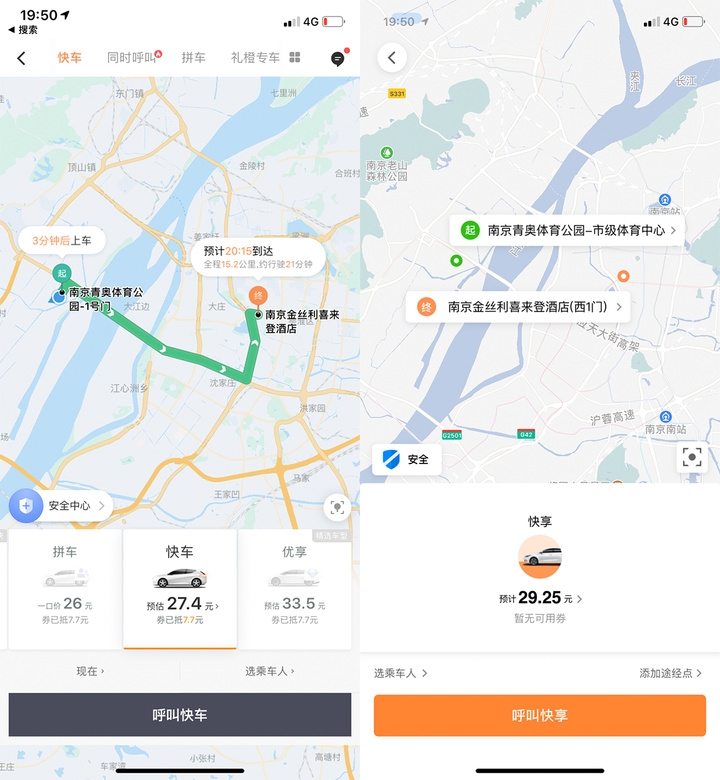This screenshot has height=780, width=720.
Task: Open the 安全 shield button
Action: tap(406, 459)
